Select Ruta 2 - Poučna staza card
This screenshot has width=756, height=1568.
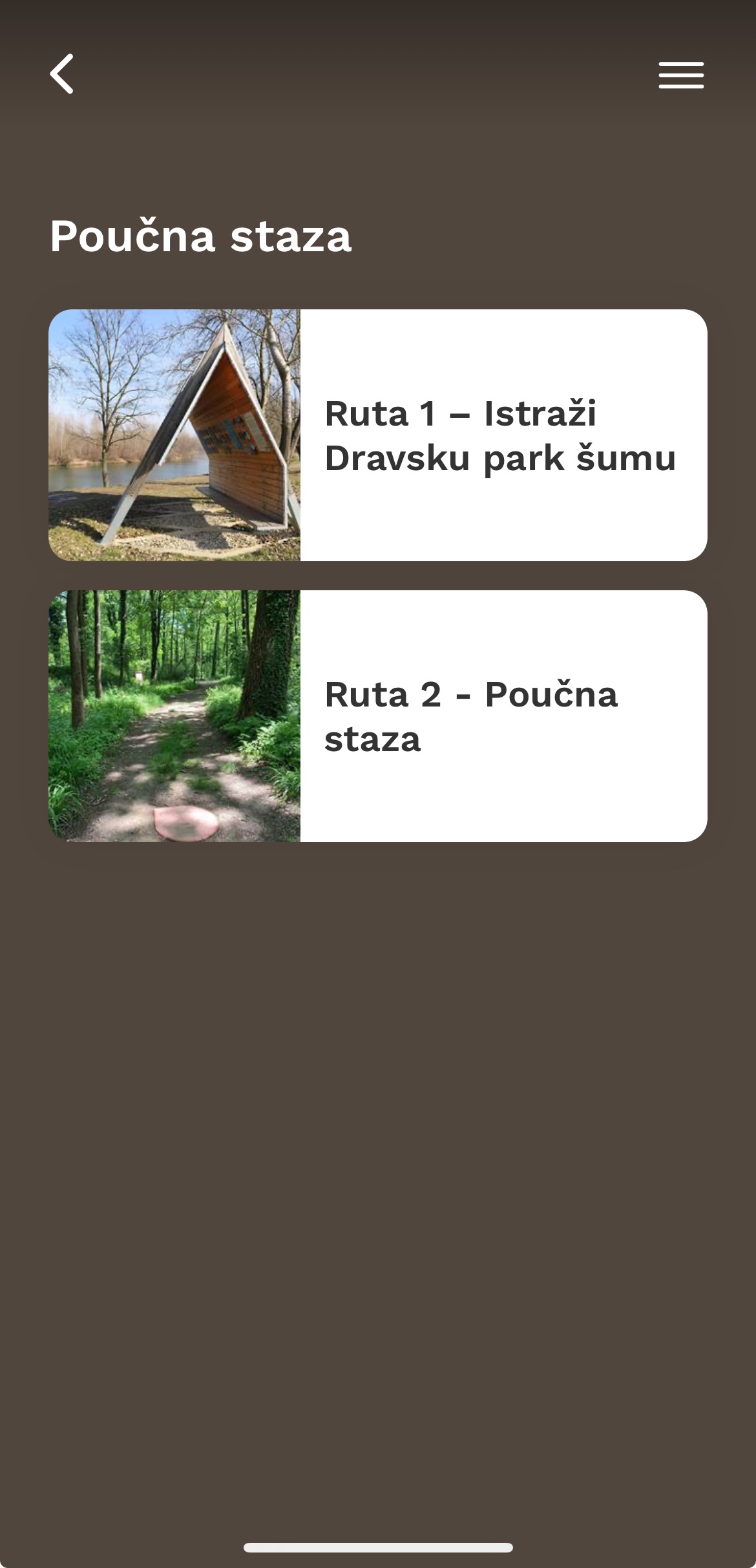tap(378, 716)
